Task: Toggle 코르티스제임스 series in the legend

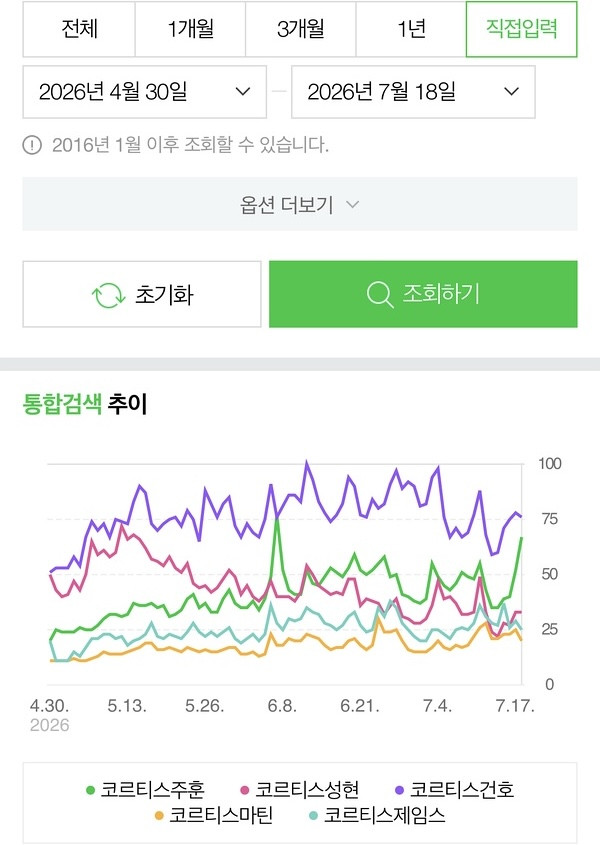Action: (377, 815)
